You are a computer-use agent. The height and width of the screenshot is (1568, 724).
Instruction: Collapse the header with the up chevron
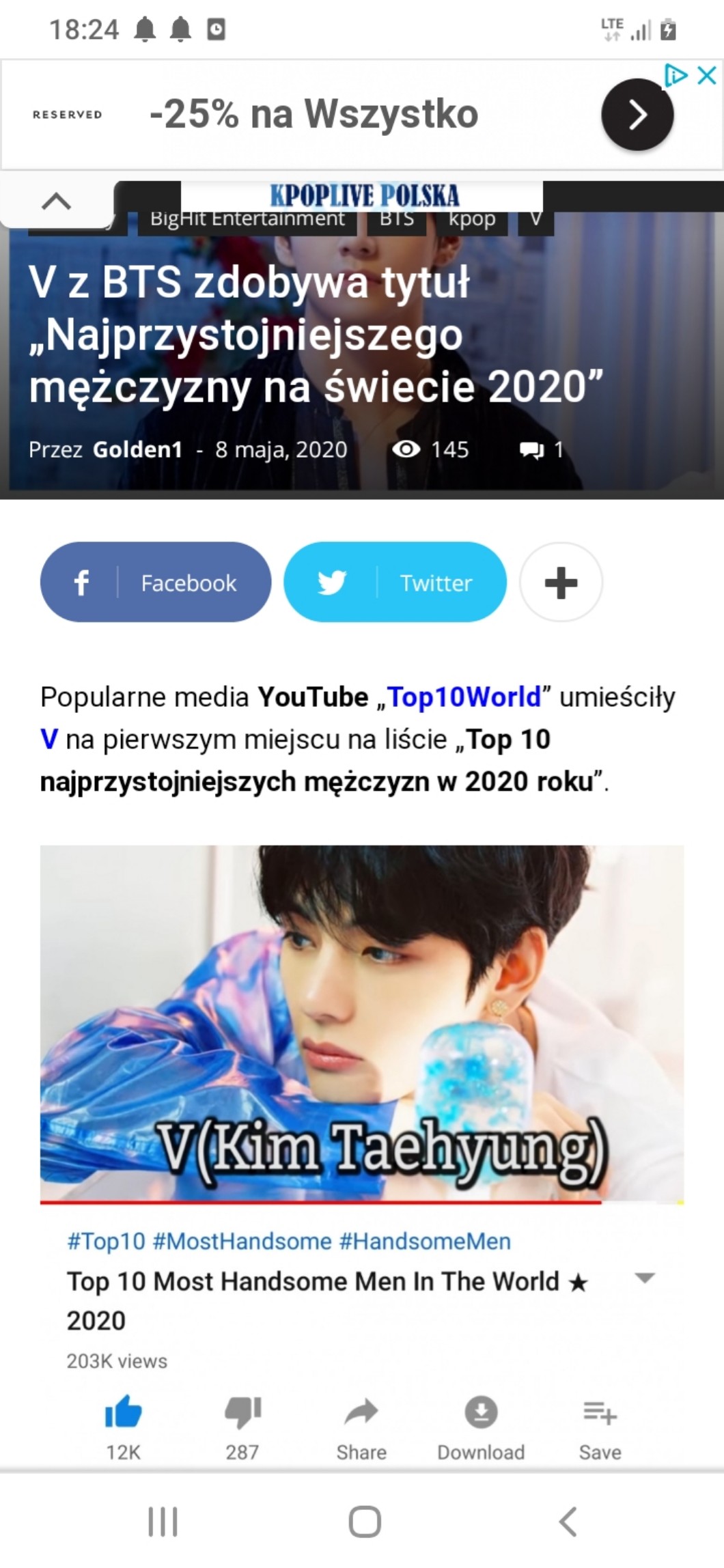(56, 201)
